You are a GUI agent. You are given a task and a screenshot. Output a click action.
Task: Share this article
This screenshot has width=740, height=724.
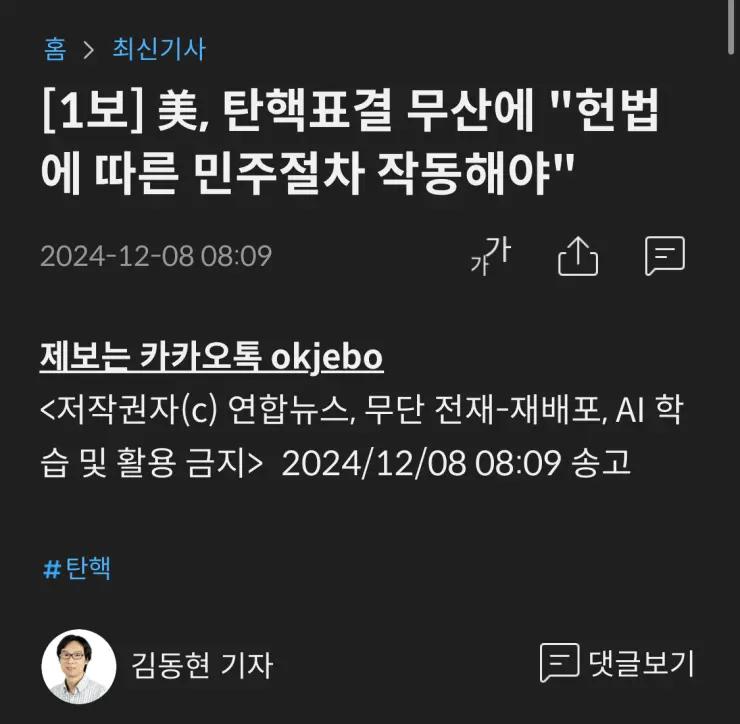[577, 256]
